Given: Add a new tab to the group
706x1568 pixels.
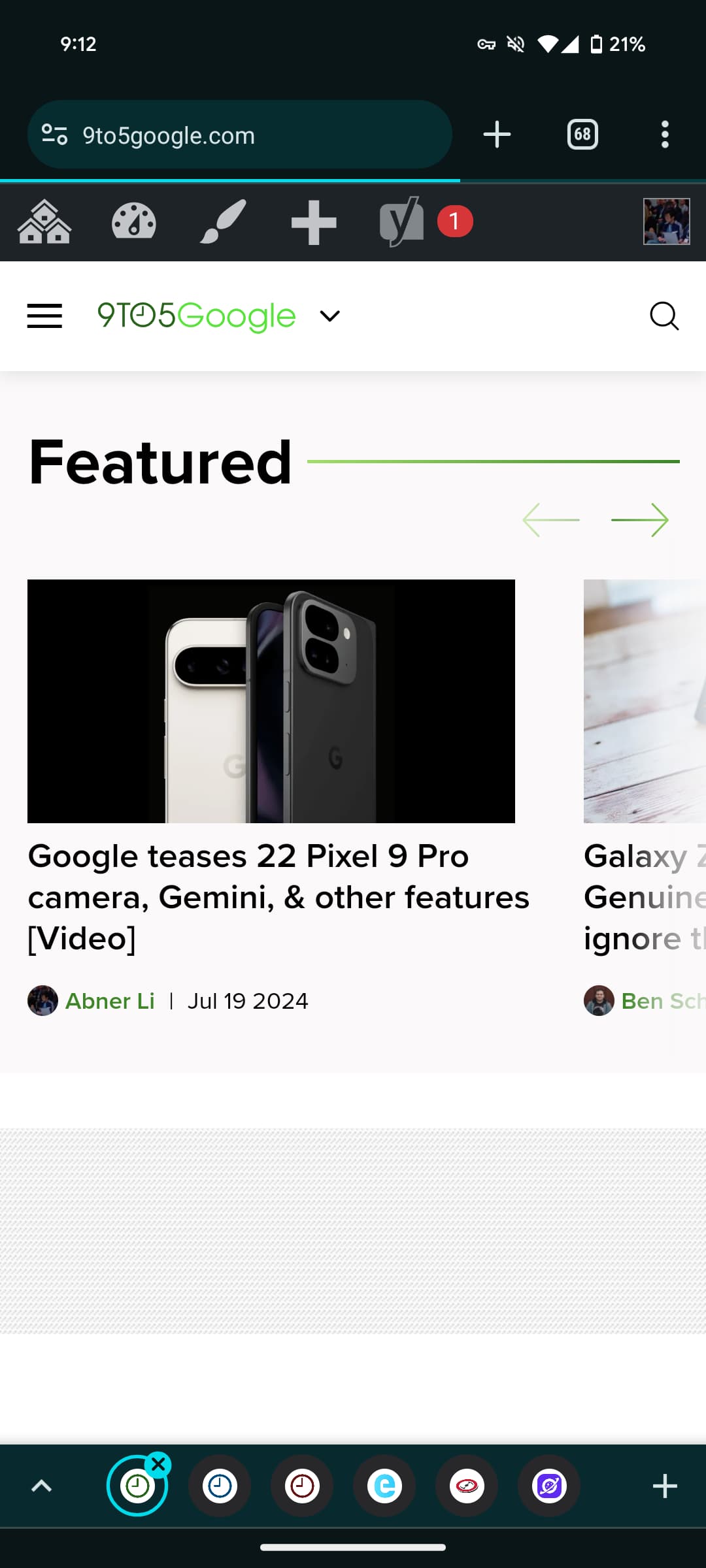Looking at the screenshot, I should [x=665, y=1486].
